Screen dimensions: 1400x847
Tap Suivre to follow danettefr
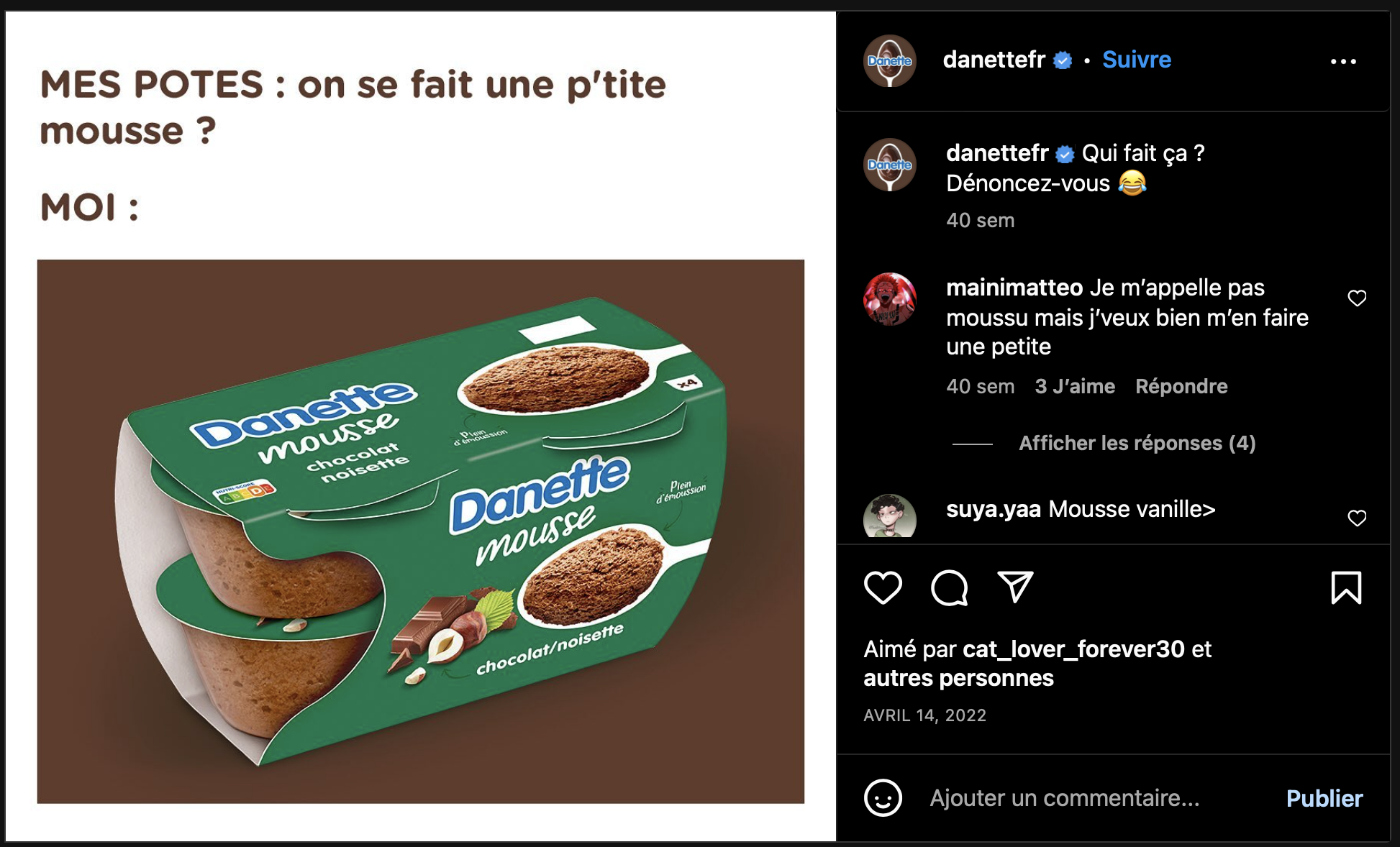[1136, 60]
